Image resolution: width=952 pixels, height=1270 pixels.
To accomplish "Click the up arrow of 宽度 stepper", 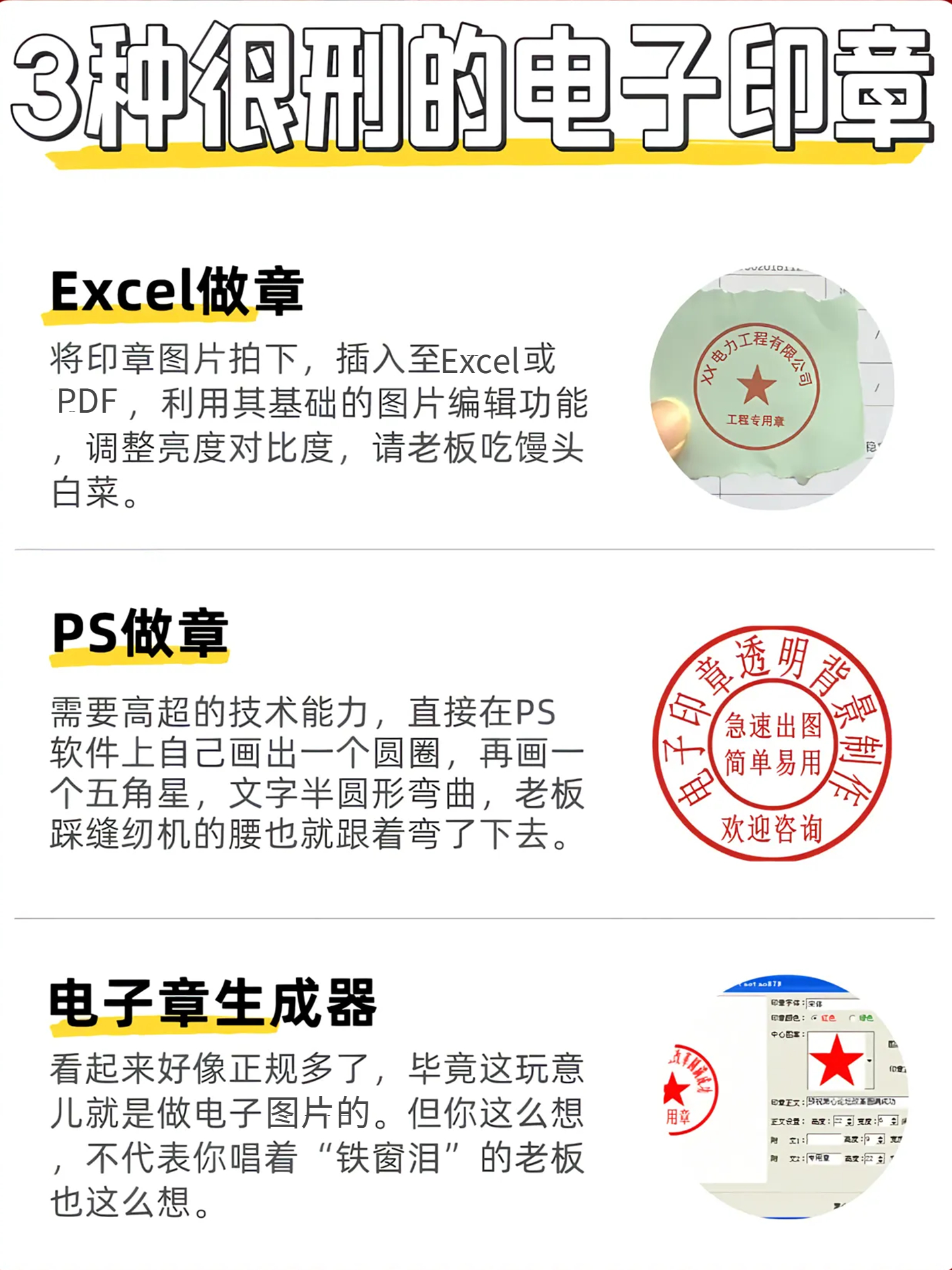I will point(893,1120).
